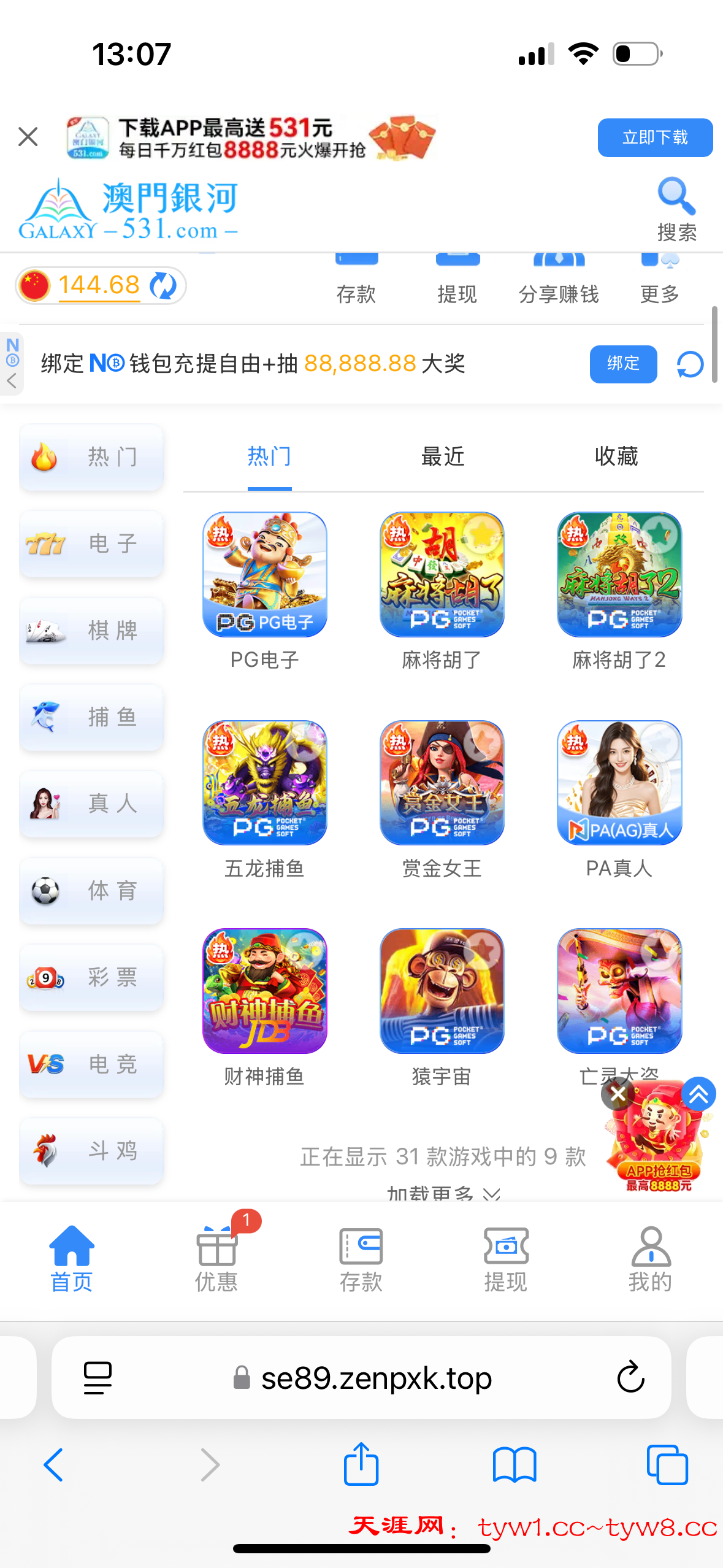Tap the 绑定 wallet bind button

tap(622, 364)
